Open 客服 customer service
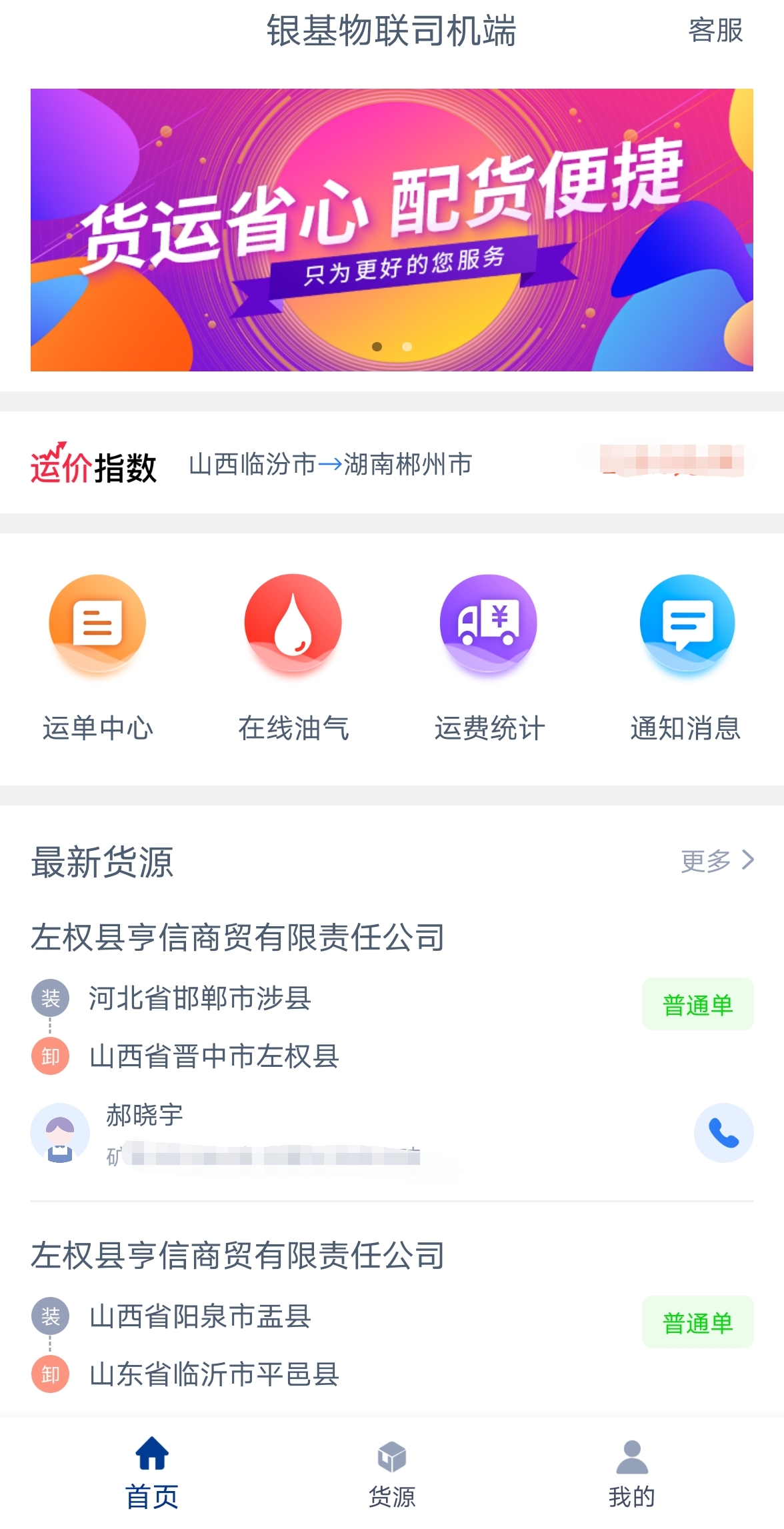Image resolution: width=784 pixels, height=1529 pixels. point(715,31)
